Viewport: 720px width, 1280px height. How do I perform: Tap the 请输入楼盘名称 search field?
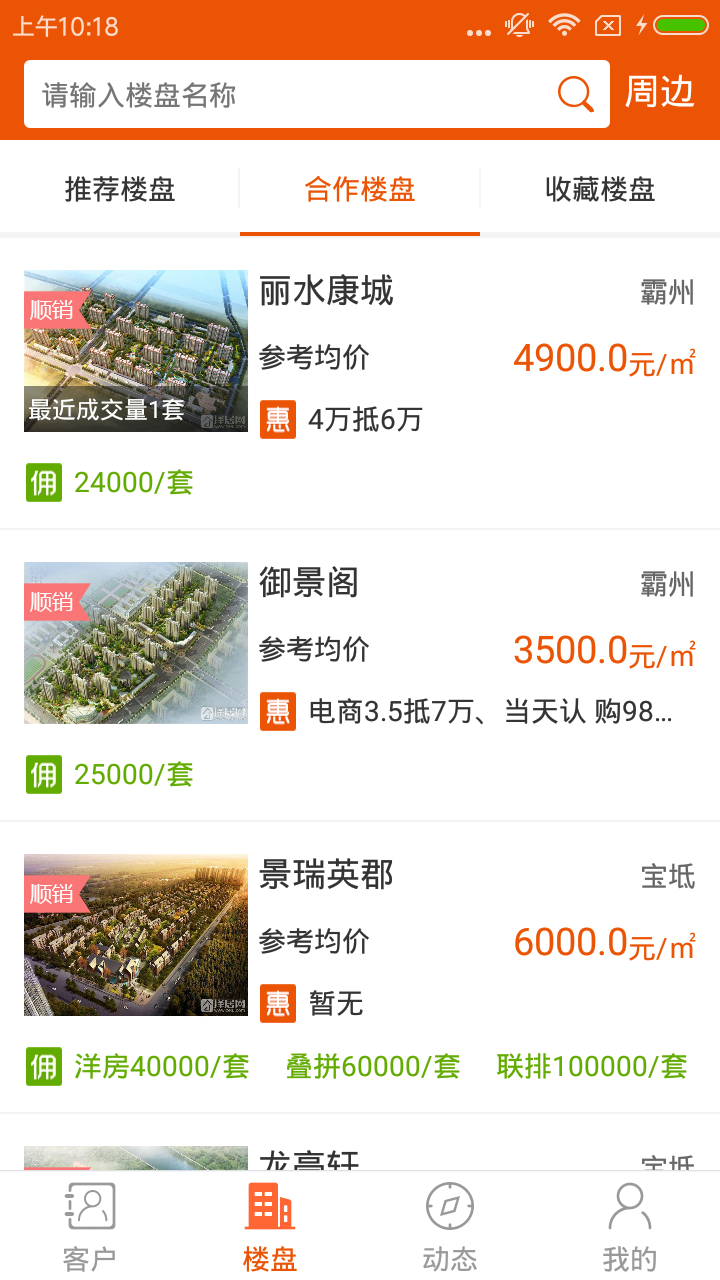[x=290, y=95]
